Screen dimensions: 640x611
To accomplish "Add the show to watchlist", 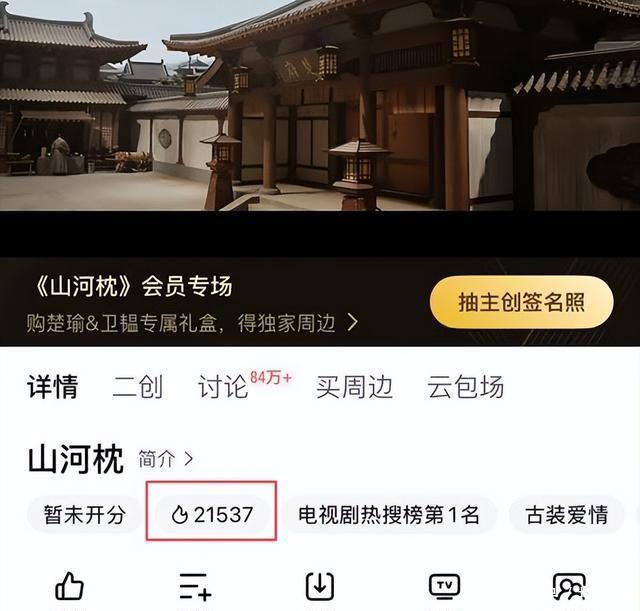I will [x=195, y=587].
